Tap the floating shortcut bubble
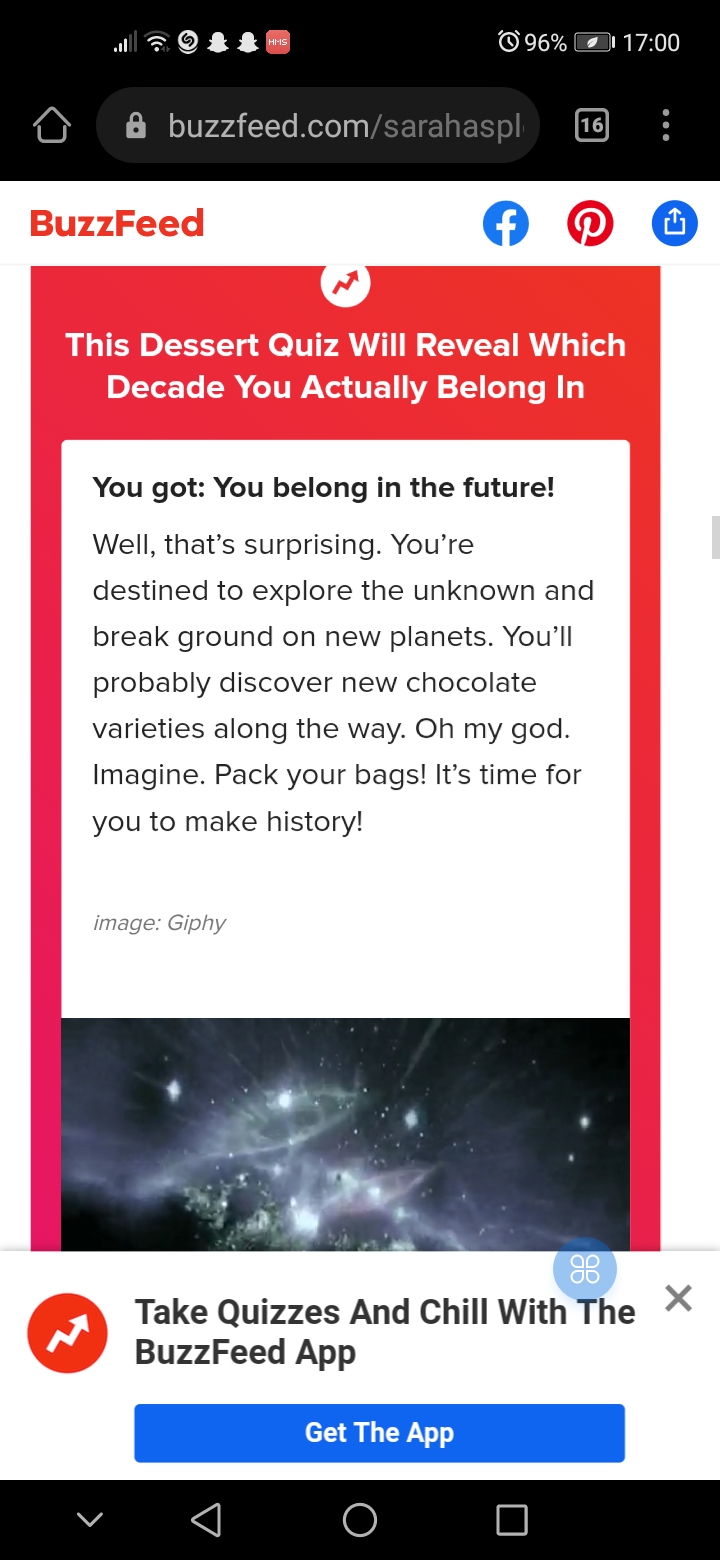The height and width of the screenshot is (1560, 720). click(585, 1269)
